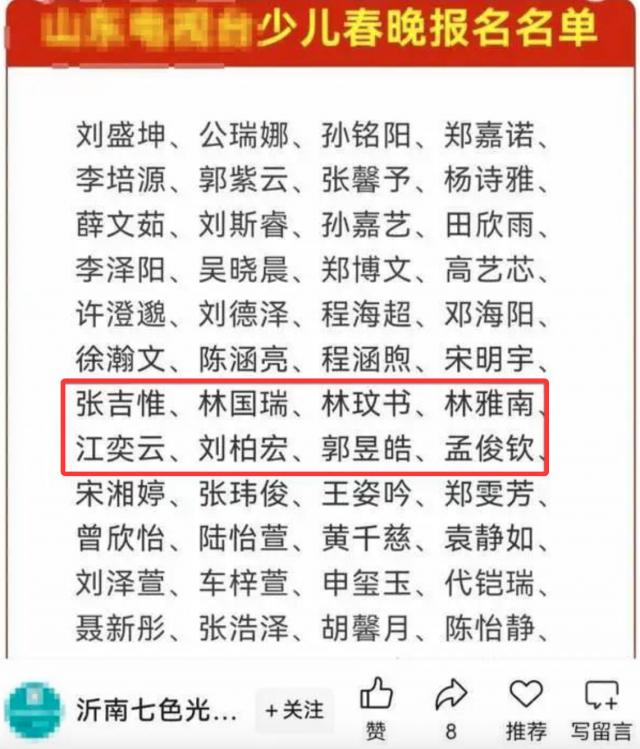Viewport: 640px width, 749px height.
Task: Follow the 沂南七色光 account
Action: pos(295,711)
